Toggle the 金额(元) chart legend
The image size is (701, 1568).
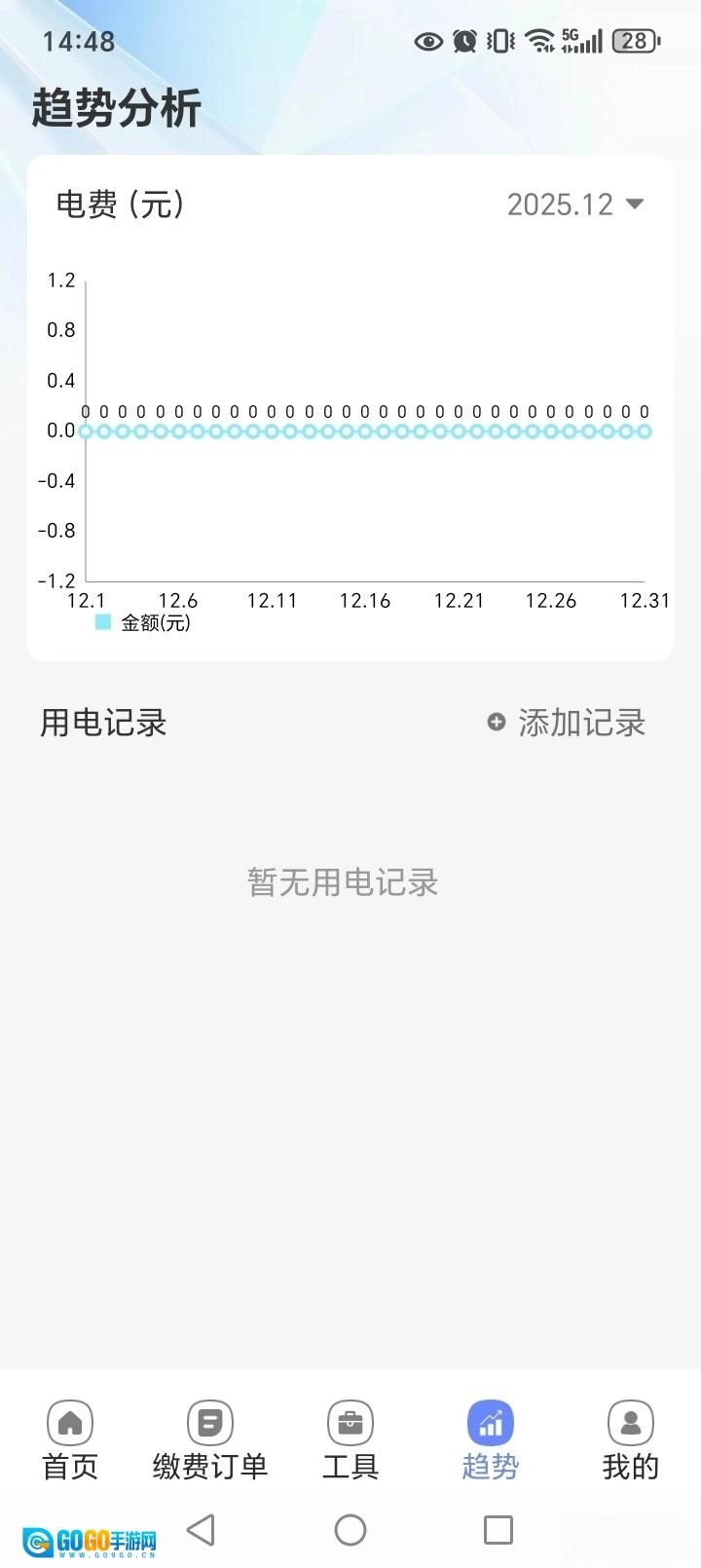144,623
